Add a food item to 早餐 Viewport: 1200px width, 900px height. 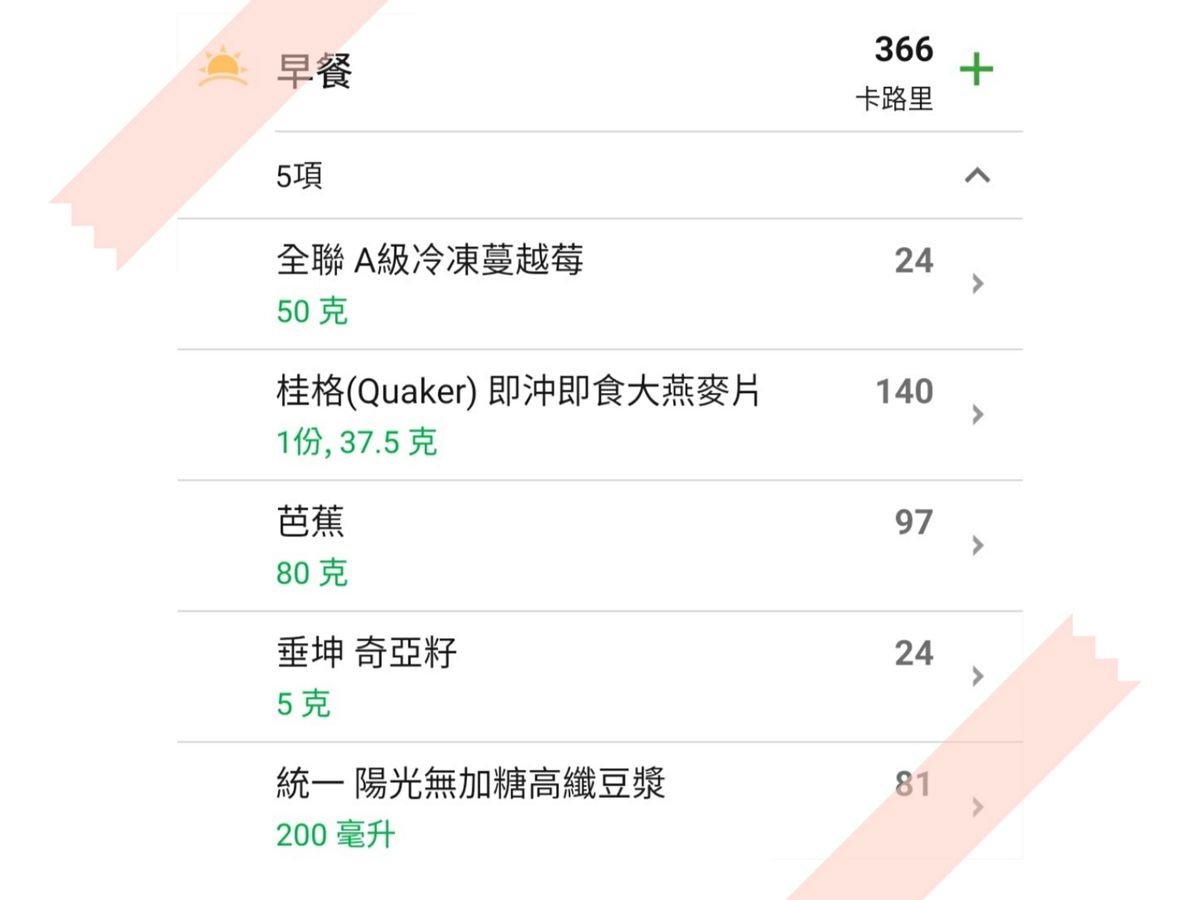click(x=976, y=70)
